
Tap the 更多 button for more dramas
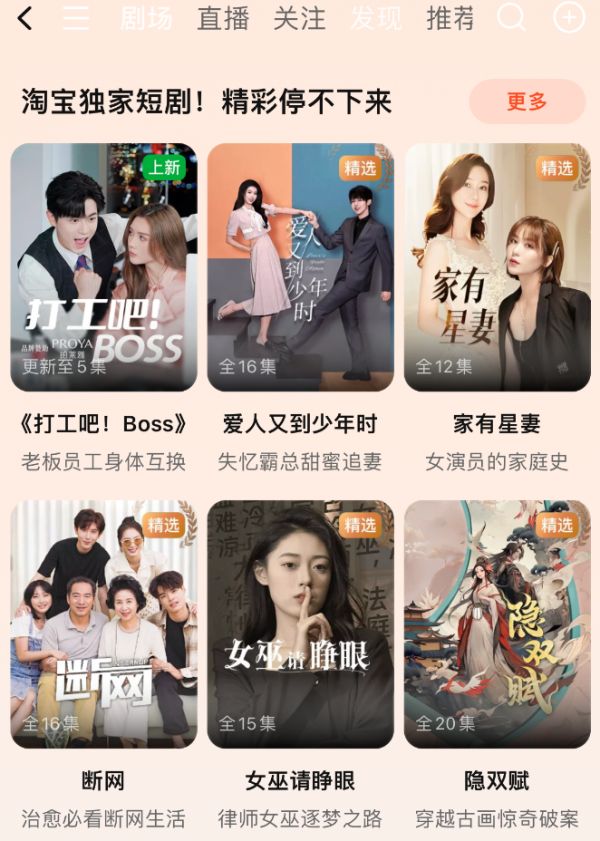coord(527,101)
